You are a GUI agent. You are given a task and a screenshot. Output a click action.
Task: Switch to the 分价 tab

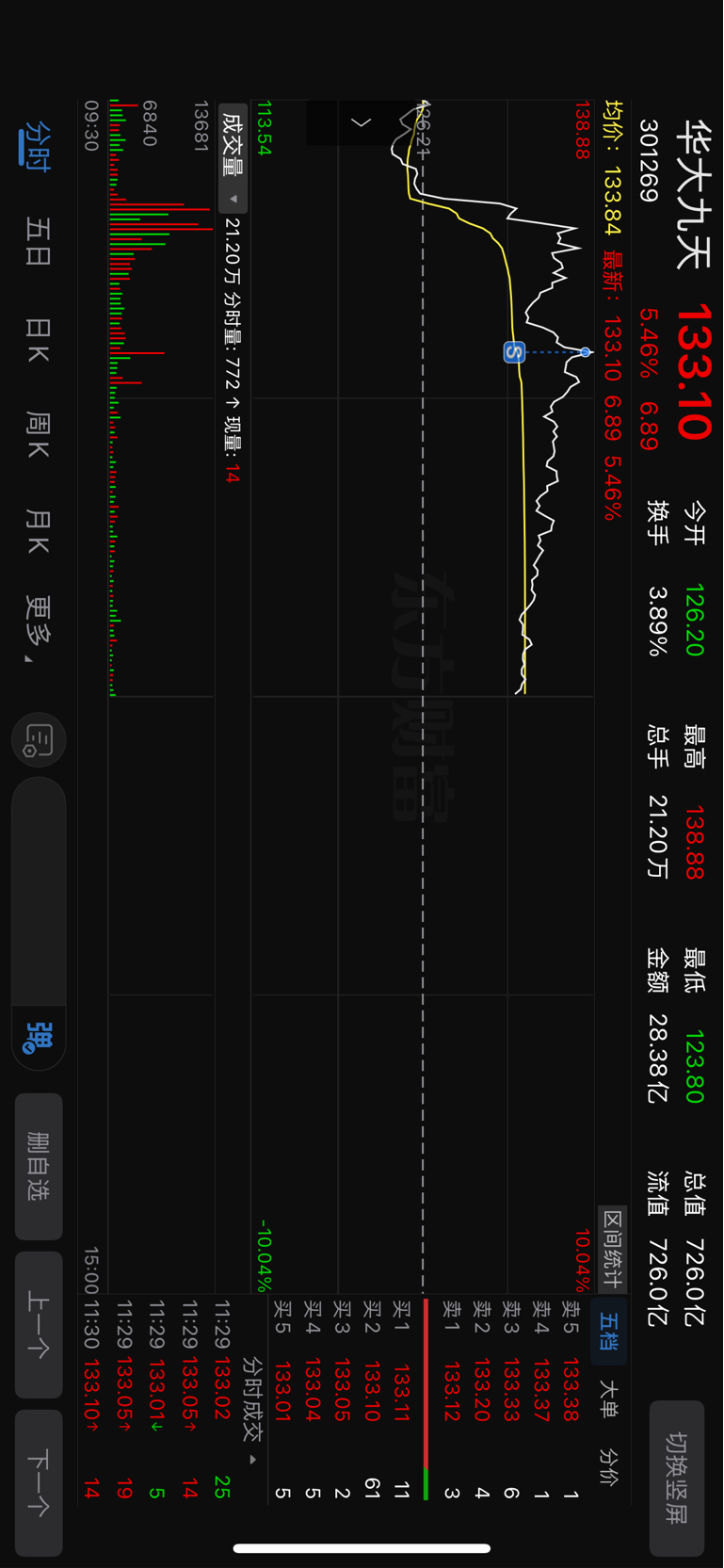coord(608,1465)
